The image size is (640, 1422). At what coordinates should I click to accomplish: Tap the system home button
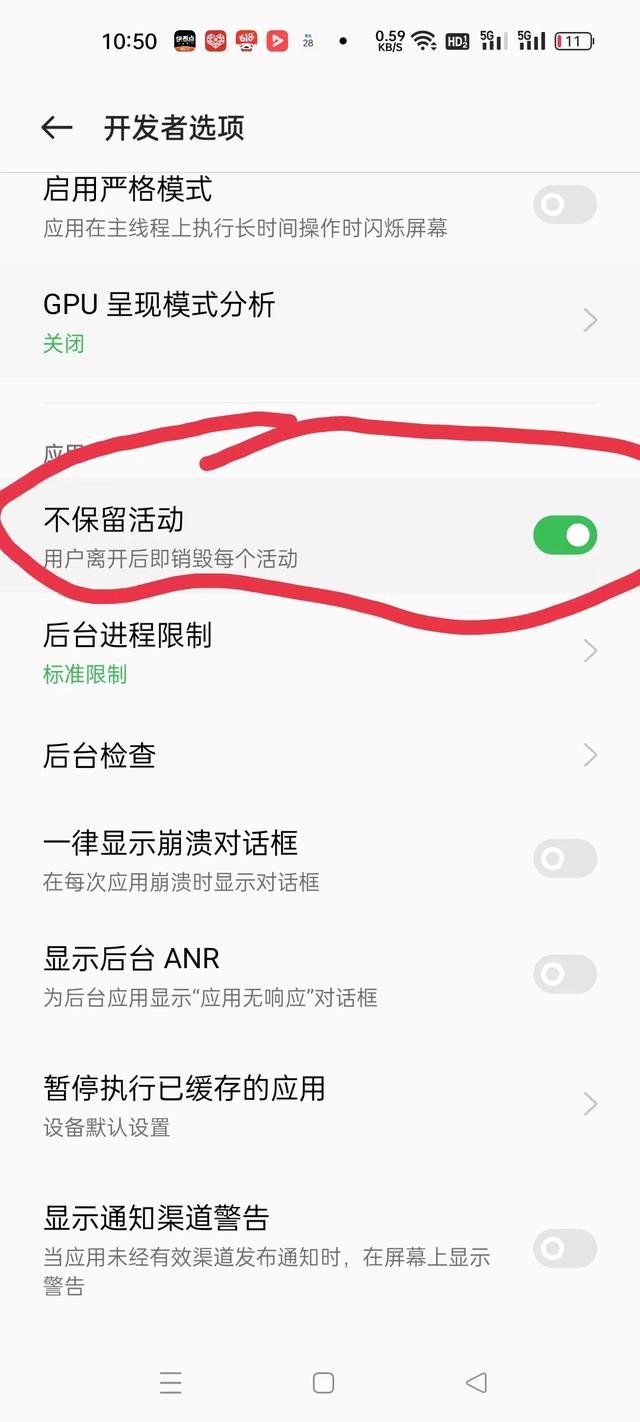[323, 1382]
